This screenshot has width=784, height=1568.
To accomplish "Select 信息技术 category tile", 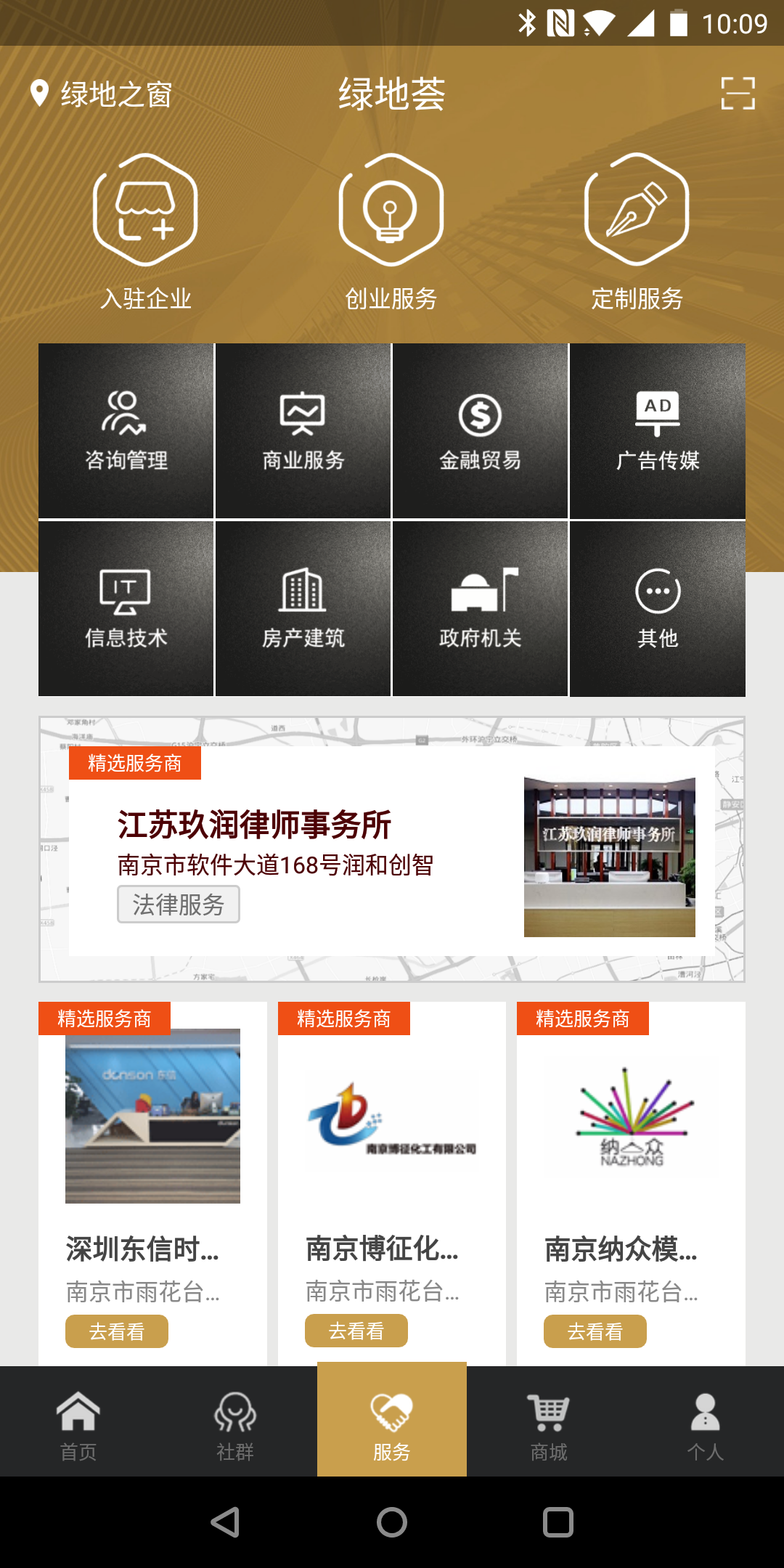I will click(126, 608).
